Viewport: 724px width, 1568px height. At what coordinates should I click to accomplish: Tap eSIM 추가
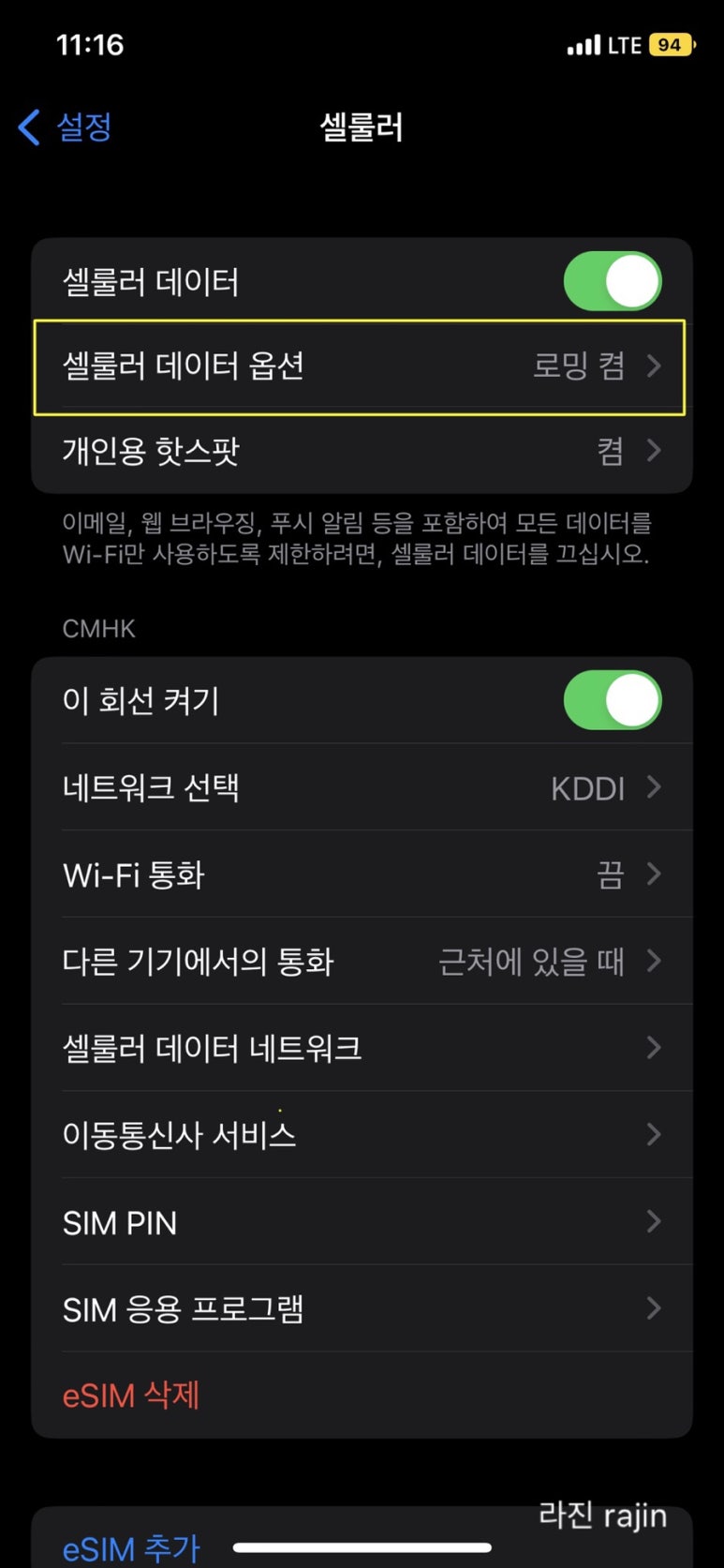(x=131, y=1547)
